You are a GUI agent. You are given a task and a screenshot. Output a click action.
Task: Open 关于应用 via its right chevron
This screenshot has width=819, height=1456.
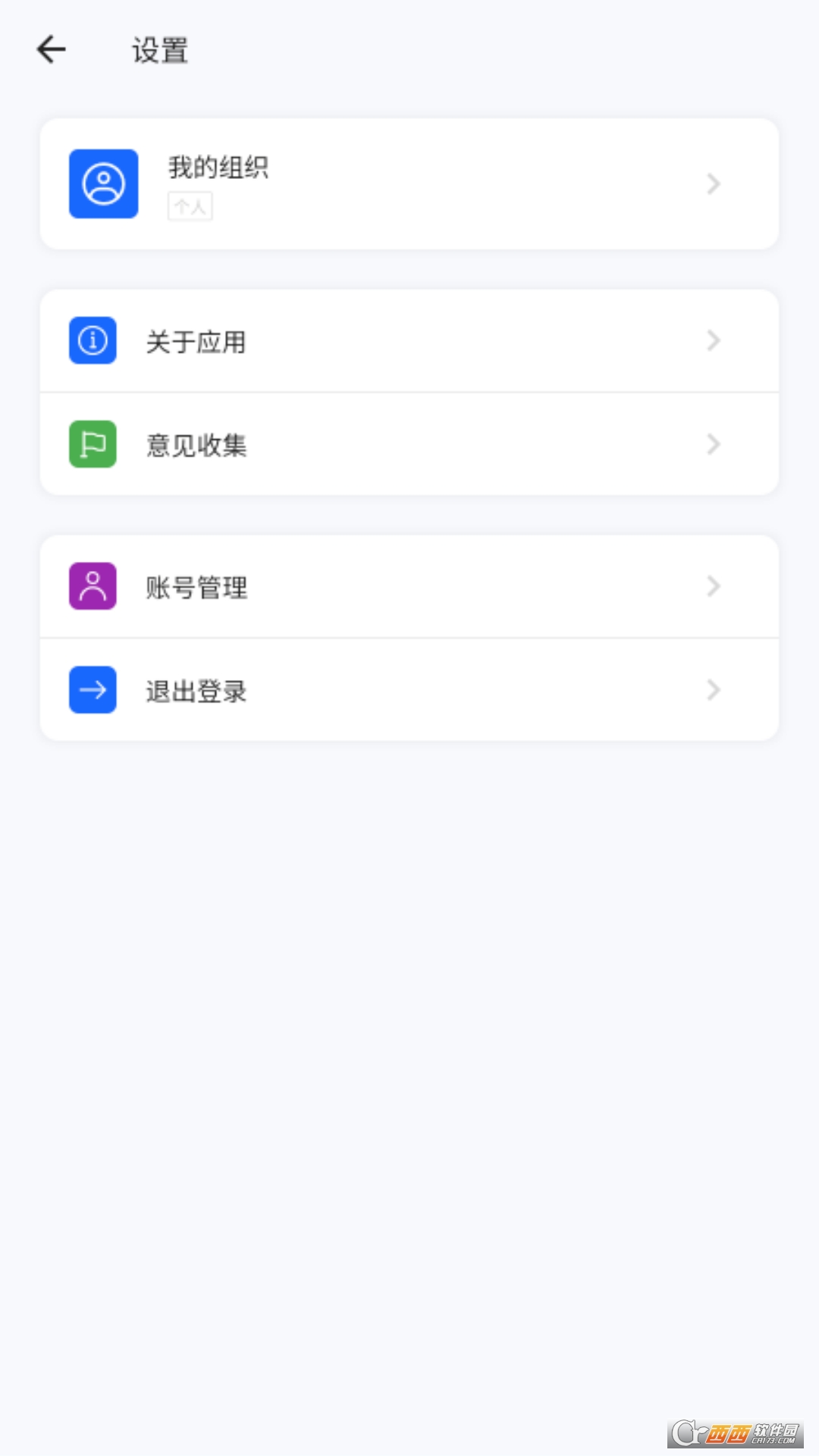(713, 340)
